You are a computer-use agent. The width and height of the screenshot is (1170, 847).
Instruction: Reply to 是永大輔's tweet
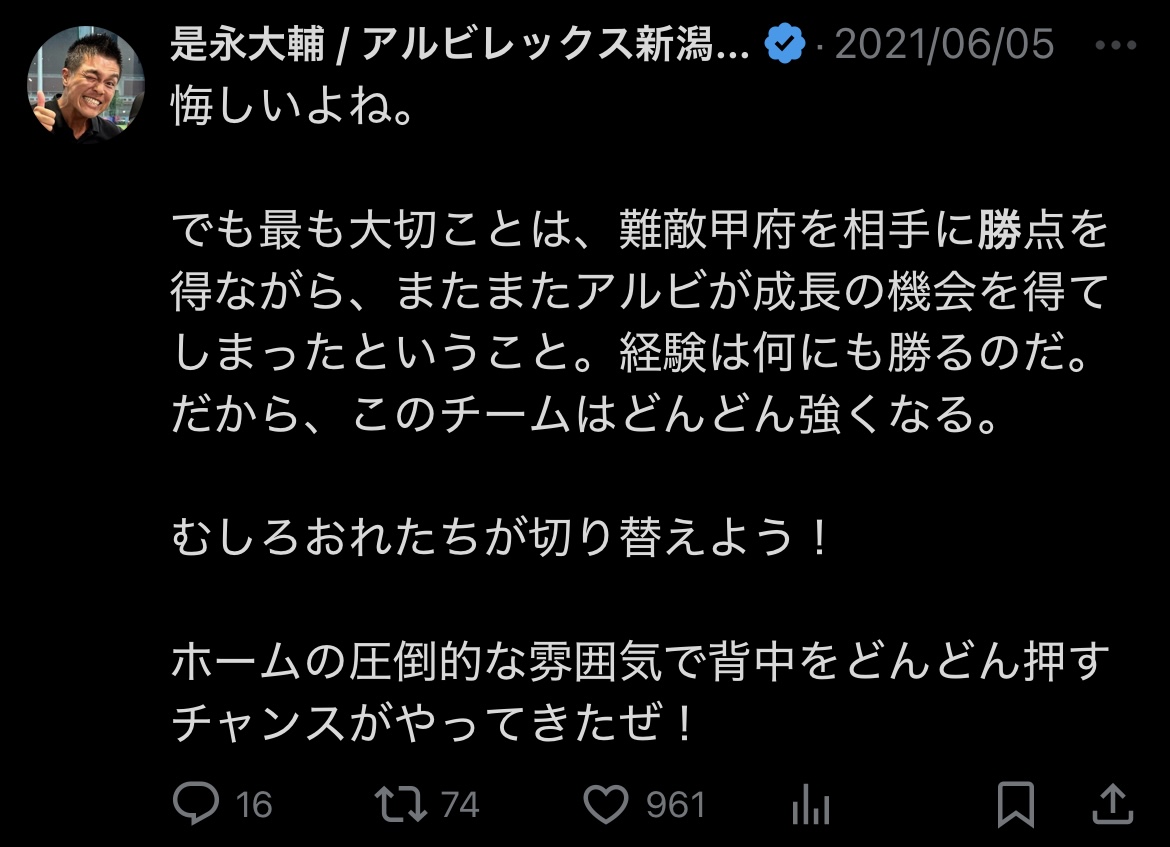click(195, 804)
